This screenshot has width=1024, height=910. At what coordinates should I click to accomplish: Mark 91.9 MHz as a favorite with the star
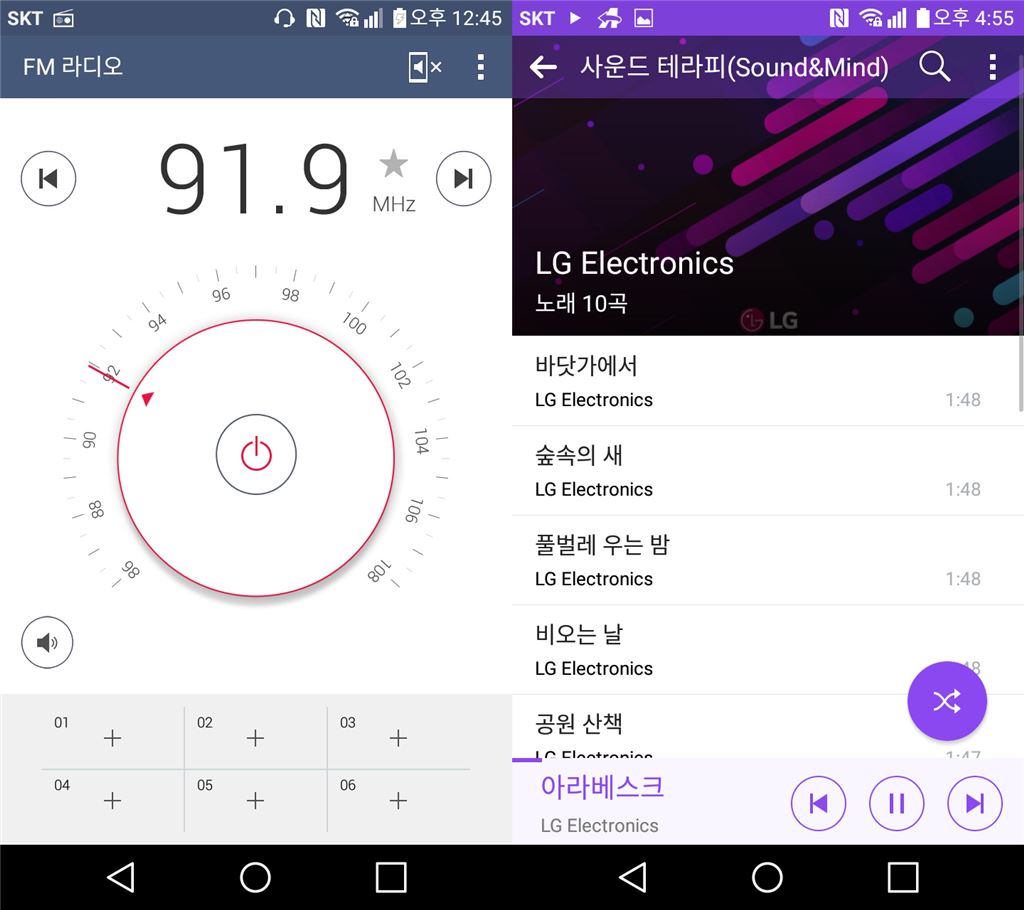[394, 163]
